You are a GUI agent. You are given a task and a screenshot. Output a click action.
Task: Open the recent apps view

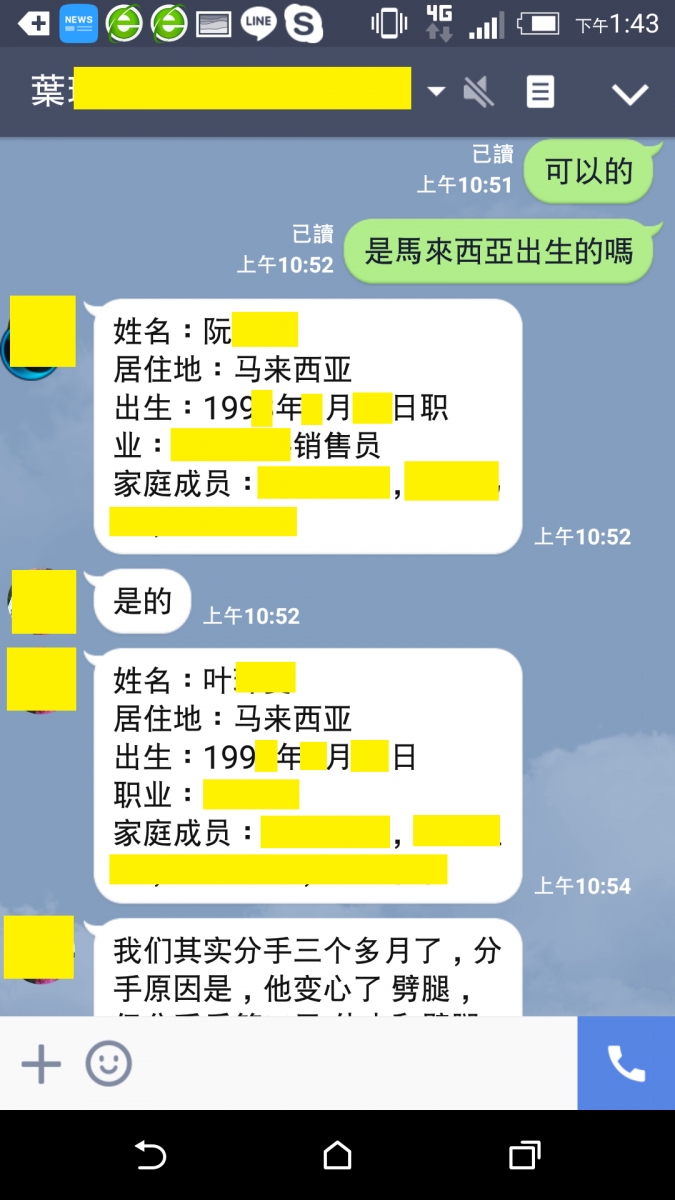524,1156
